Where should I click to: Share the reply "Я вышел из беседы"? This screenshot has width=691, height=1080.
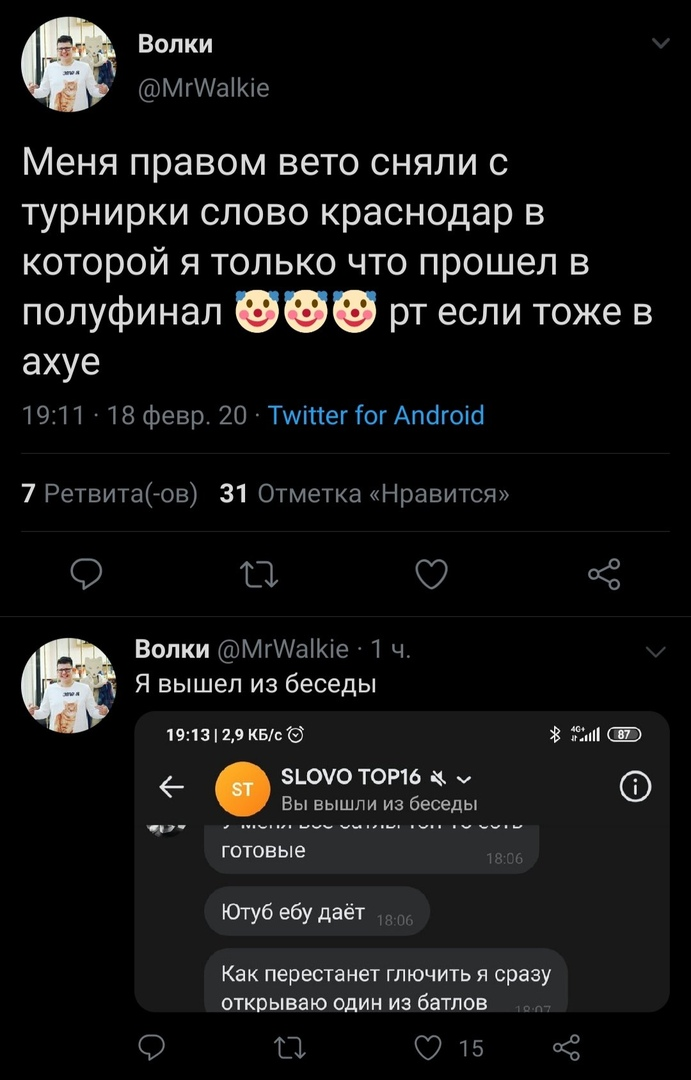tap(566, 1047)
